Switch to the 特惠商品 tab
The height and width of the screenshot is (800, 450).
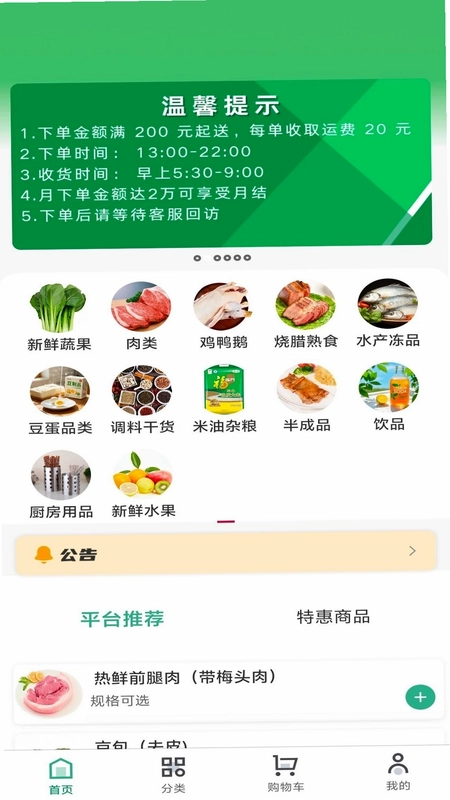[x=333, y=616]
